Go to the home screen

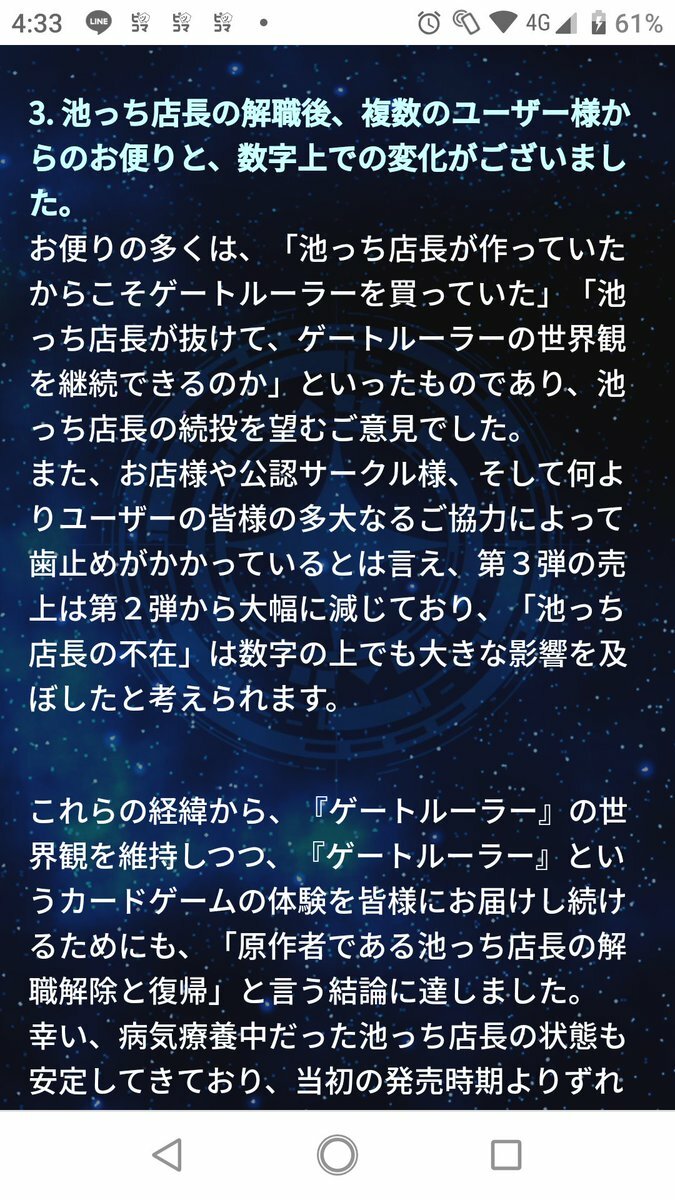coord(338,1155)
